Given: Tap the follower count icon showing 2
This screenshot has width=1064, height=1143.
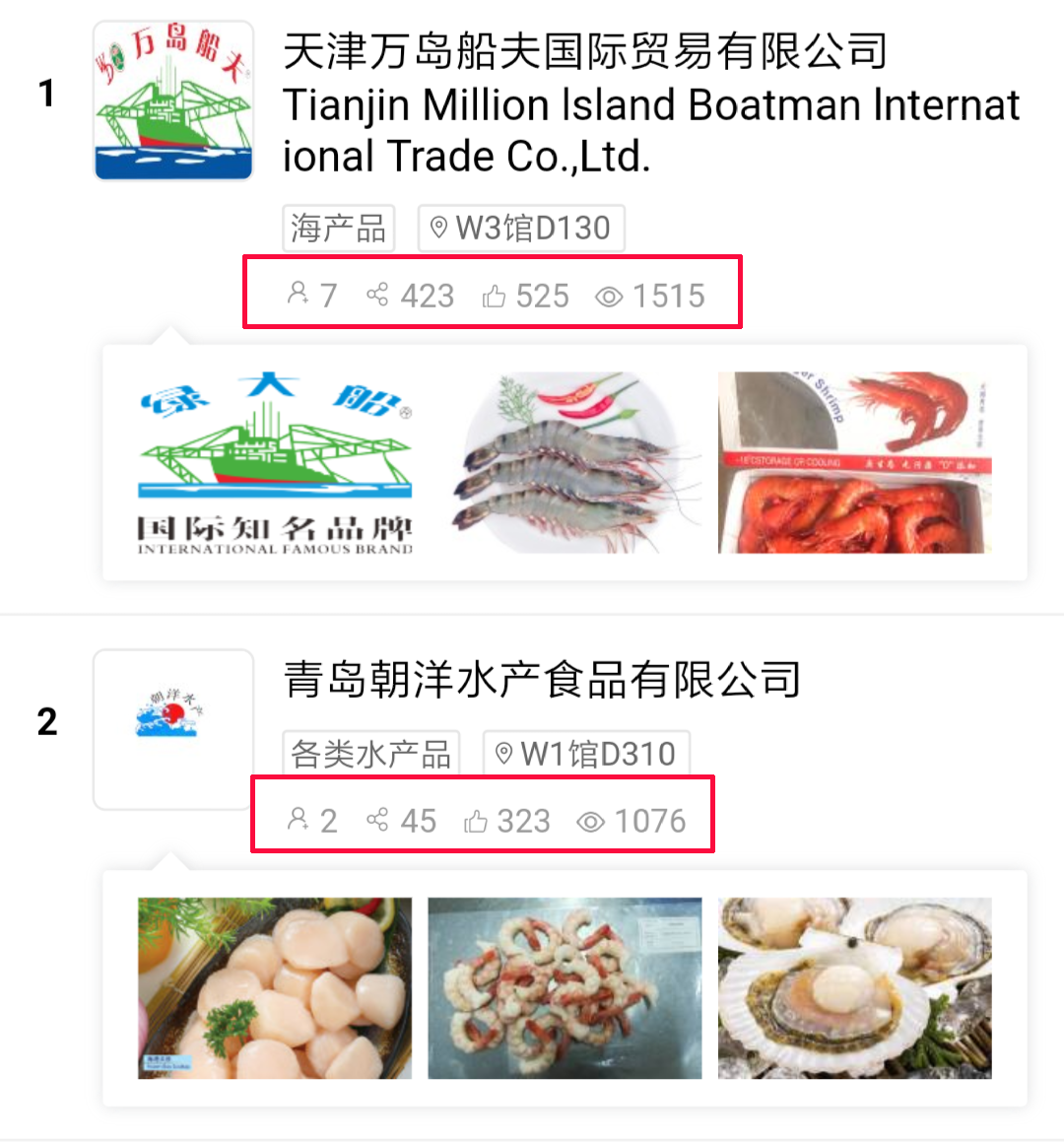Looking at the screenshot, I should pos(296,819).
